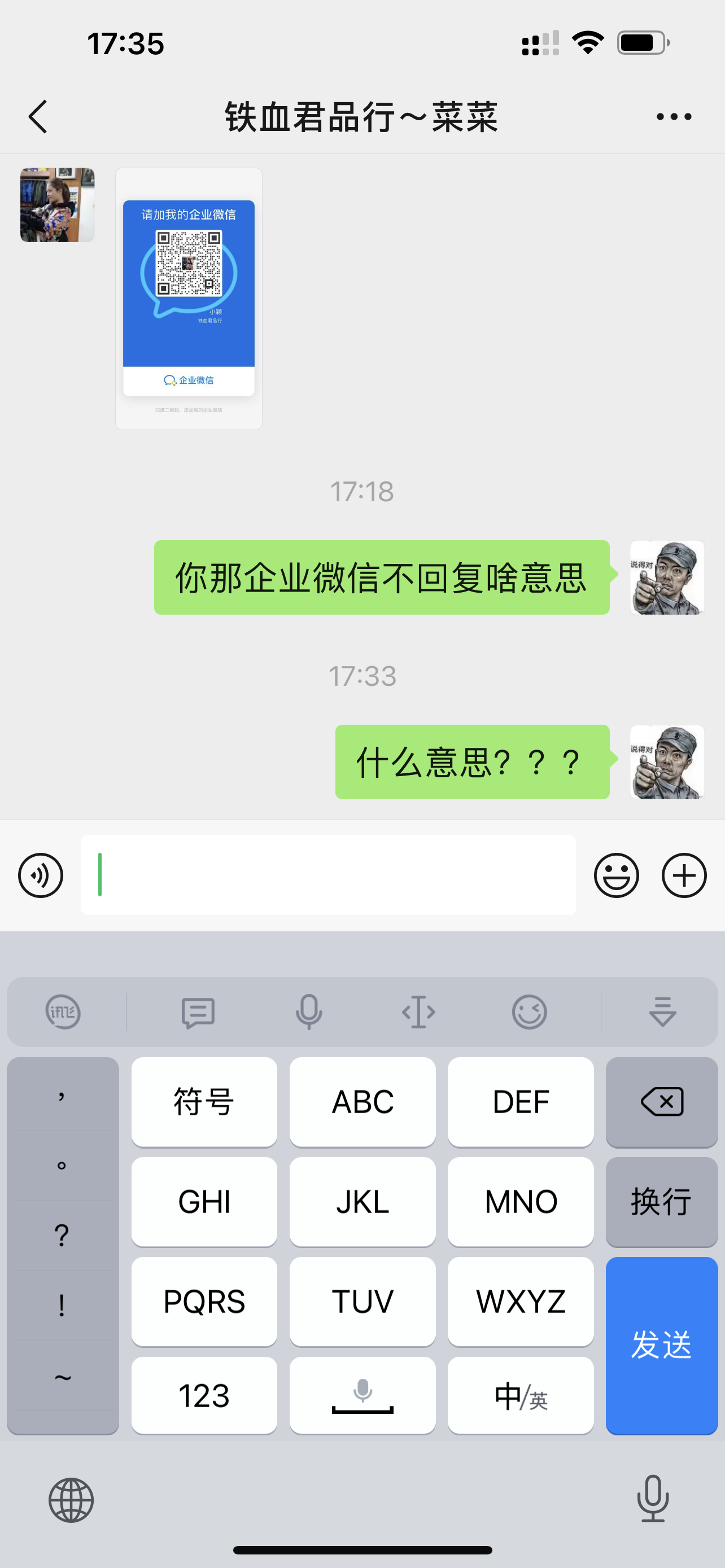Switch keyboards with the globe key
Screen dimensions: 725x1568
[x=71, y=1500]
